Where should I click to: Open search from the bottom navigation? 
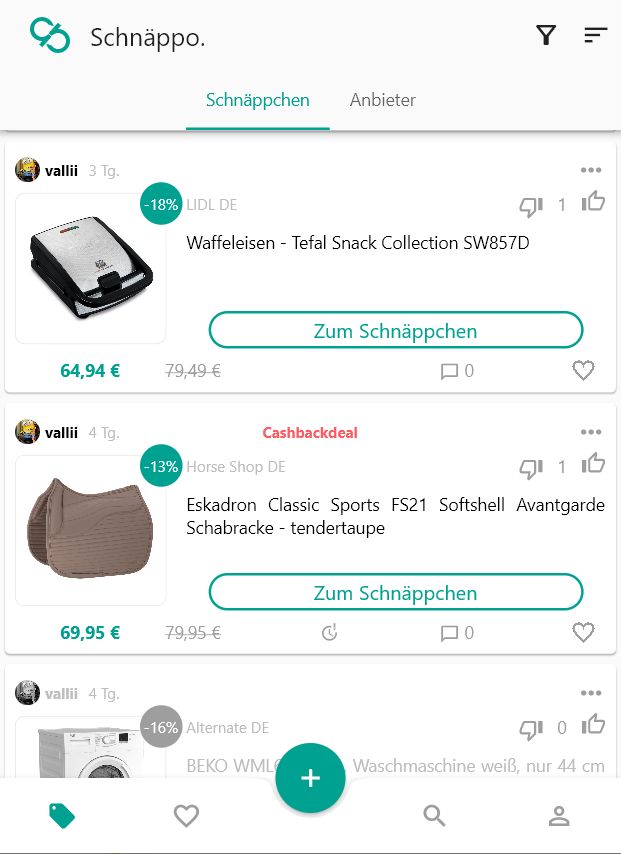coord(434,816)
